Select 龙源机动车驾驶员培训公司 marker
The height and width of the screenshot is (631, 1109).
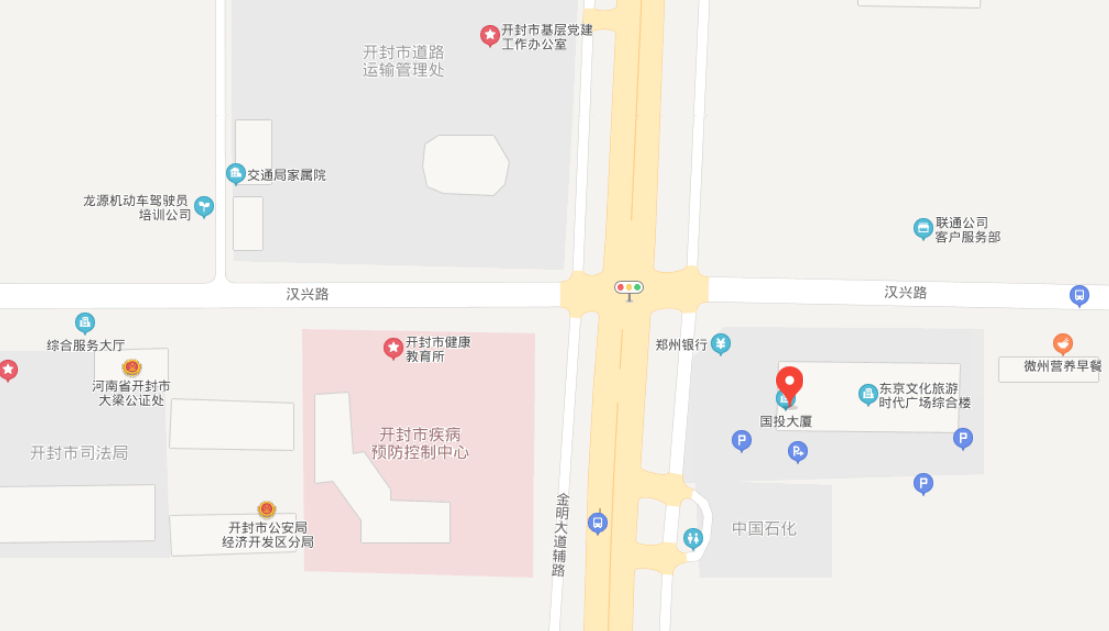(x=204, y=207)
